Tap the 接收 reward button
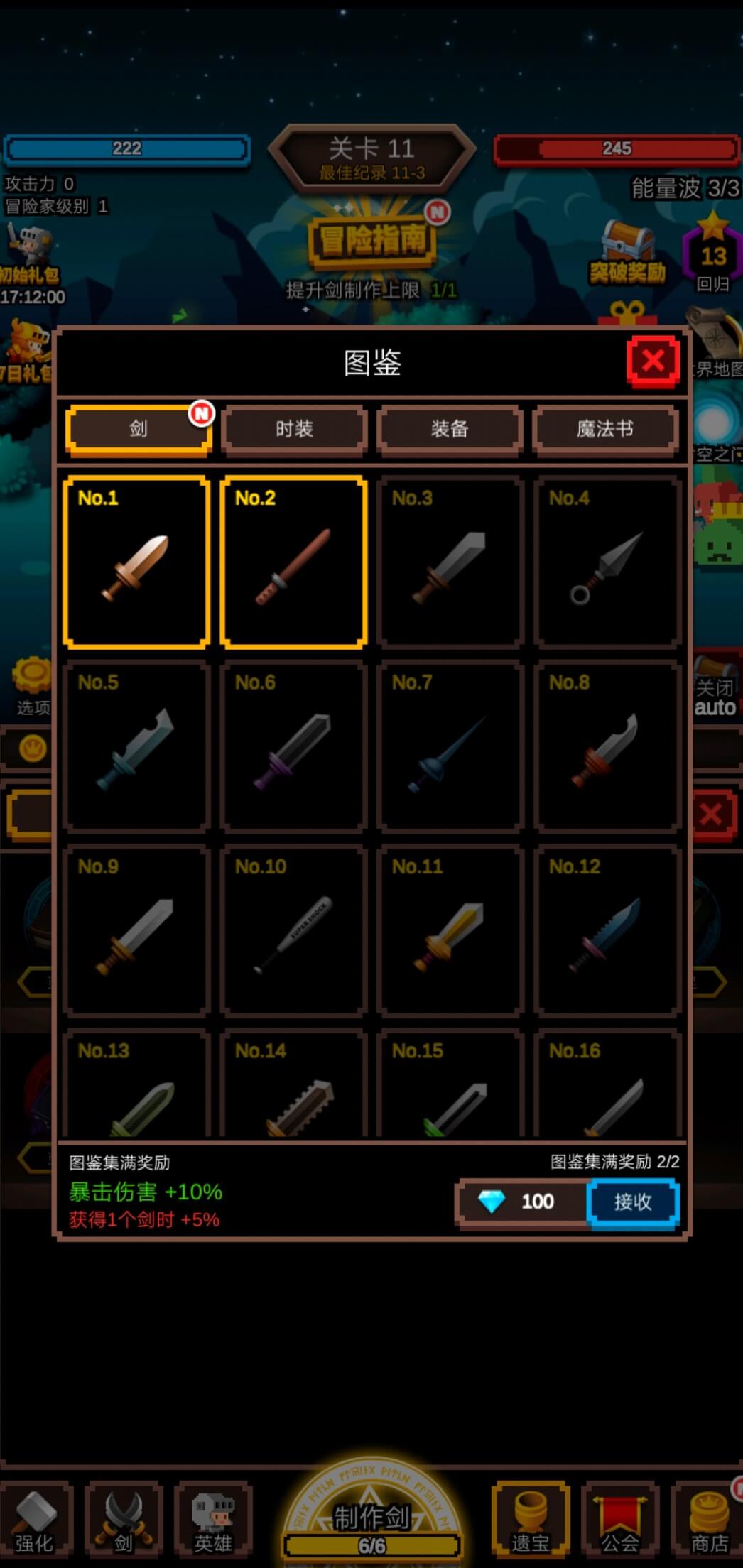 pyautogui.click(x=633, y=1202)
